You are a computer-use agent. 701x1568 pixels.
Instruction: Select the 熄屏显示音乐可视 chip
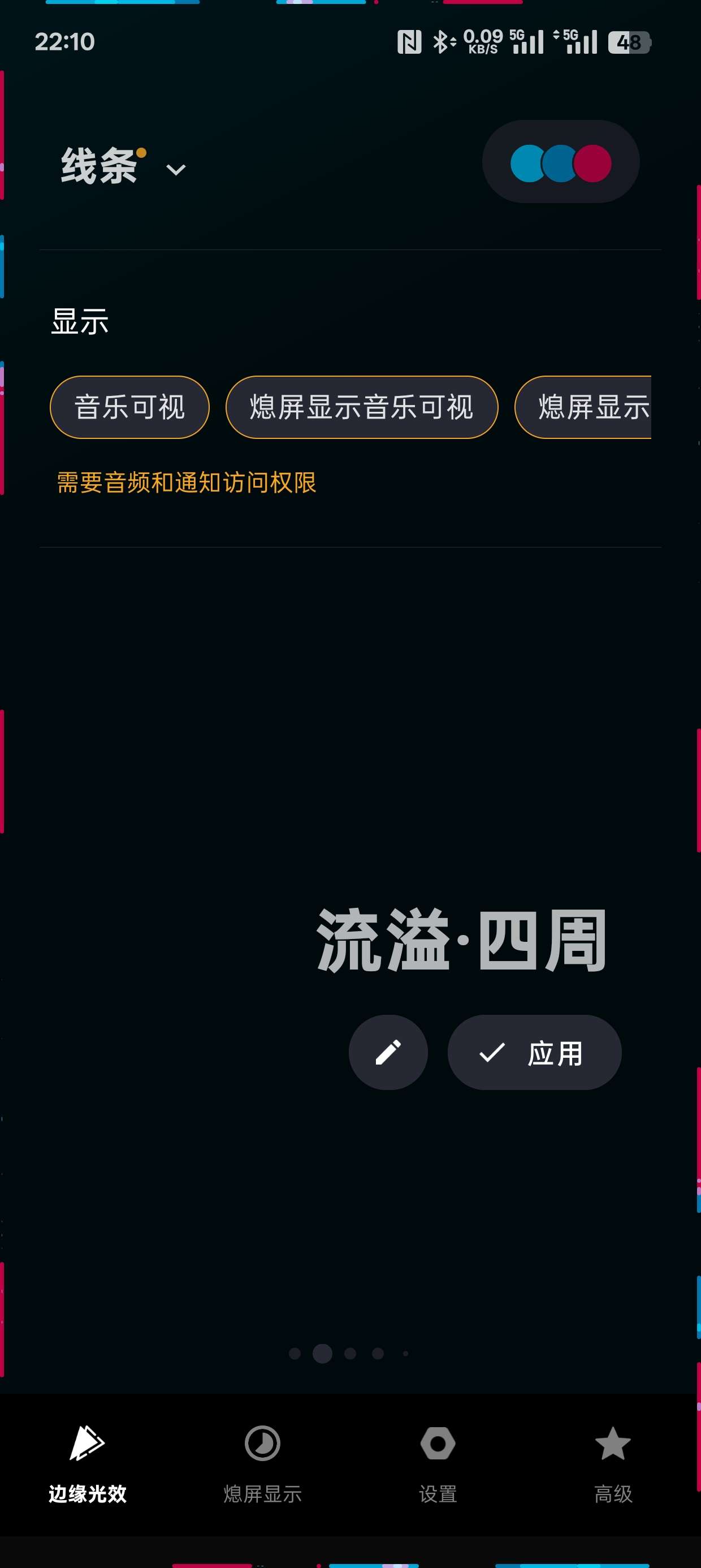361,407
